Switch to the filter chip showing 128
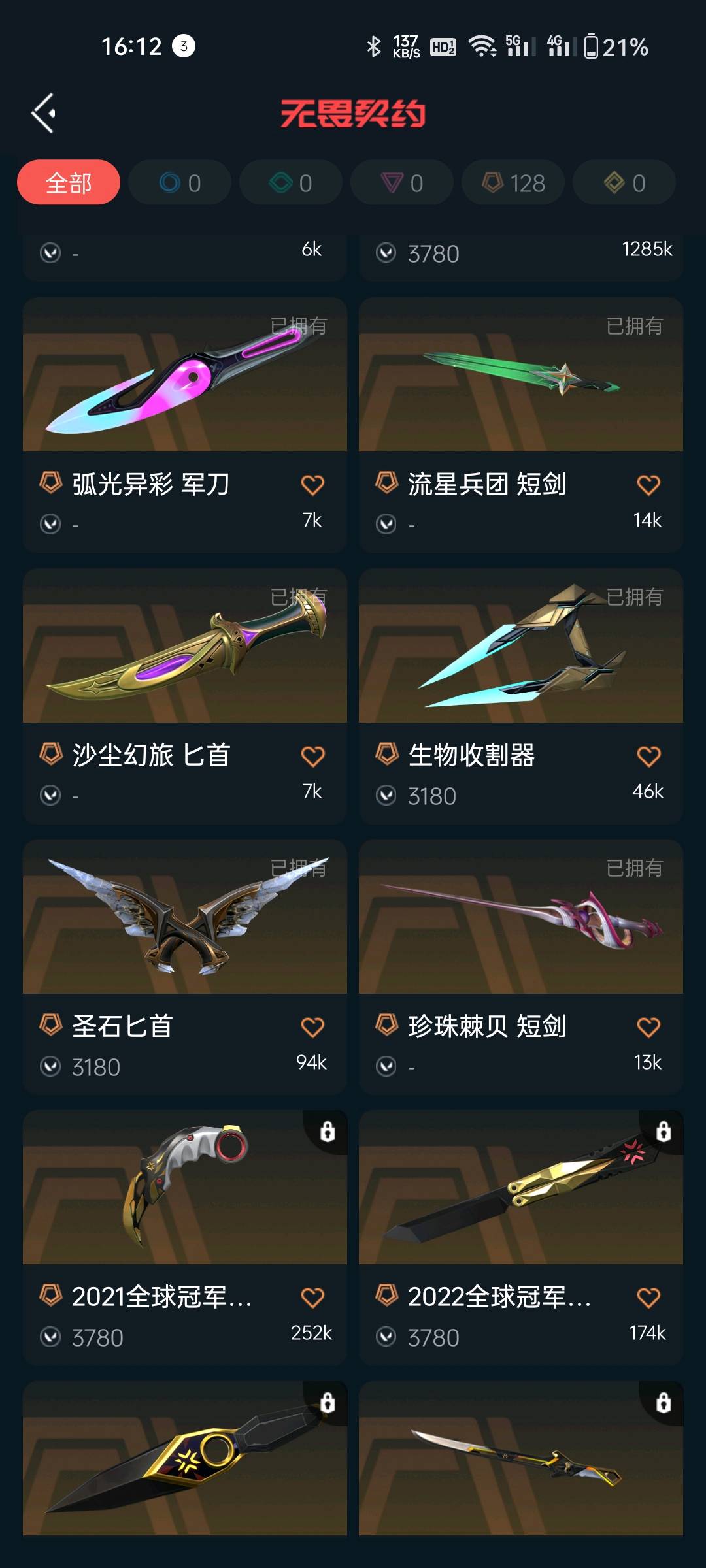Viewport: 706px width, 1568px height. [x=513, y=183]
